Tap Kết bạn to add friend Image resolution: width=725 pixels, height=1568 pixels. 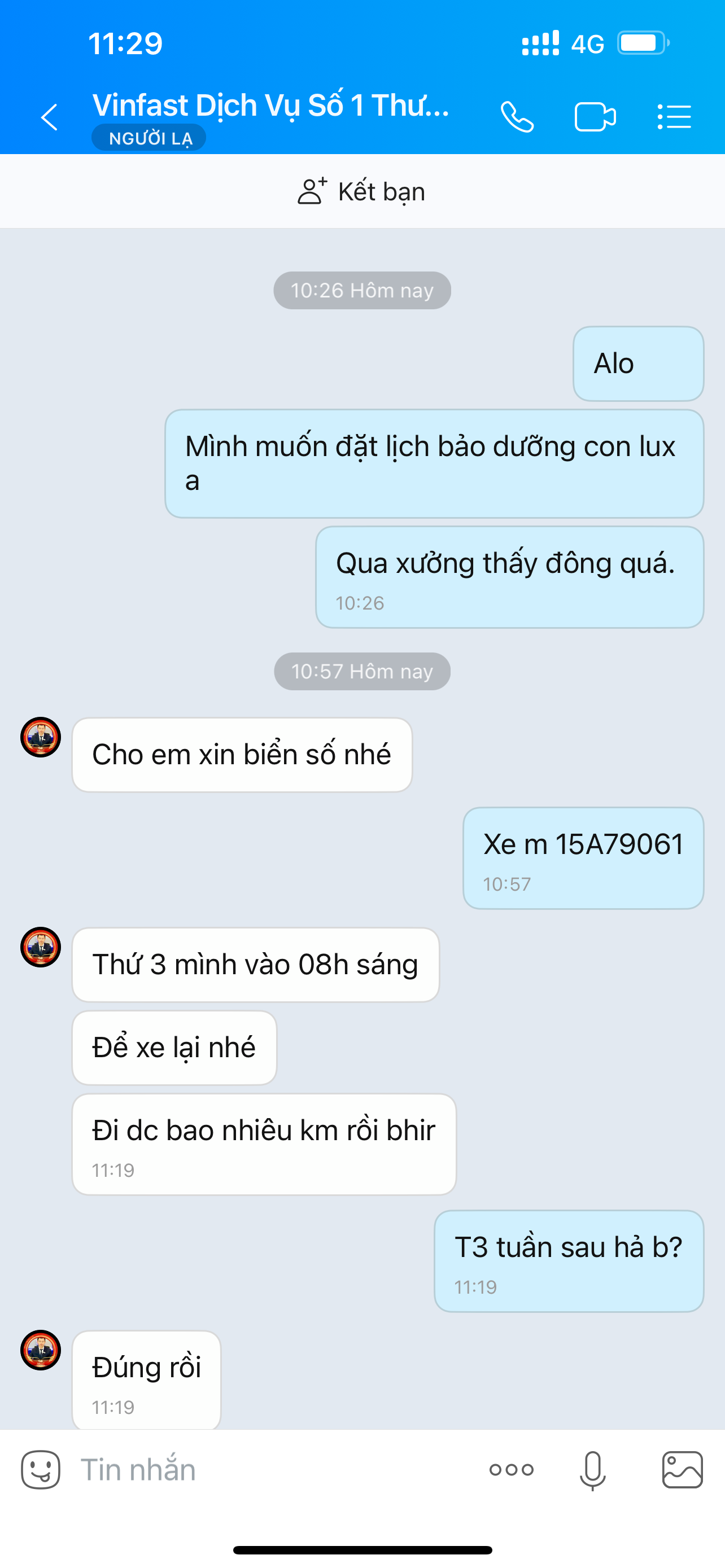361,191
